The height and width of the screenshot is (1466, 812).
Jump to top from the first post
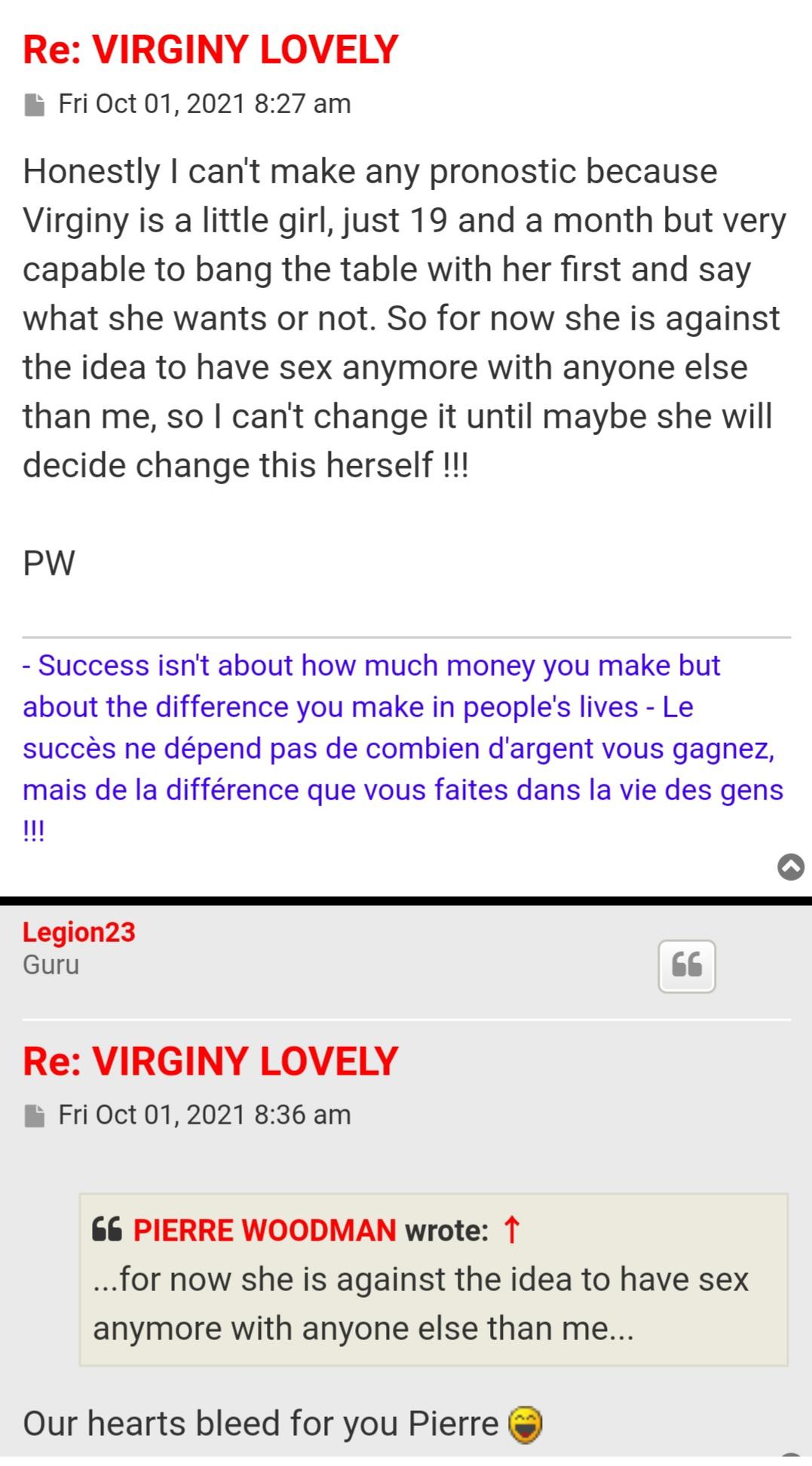(790, 867)
